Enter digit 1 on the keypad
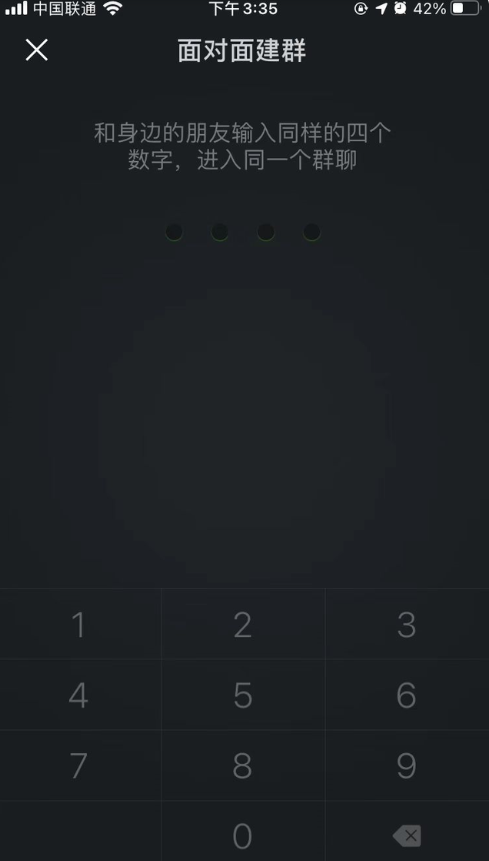 (x=81, y=624)
